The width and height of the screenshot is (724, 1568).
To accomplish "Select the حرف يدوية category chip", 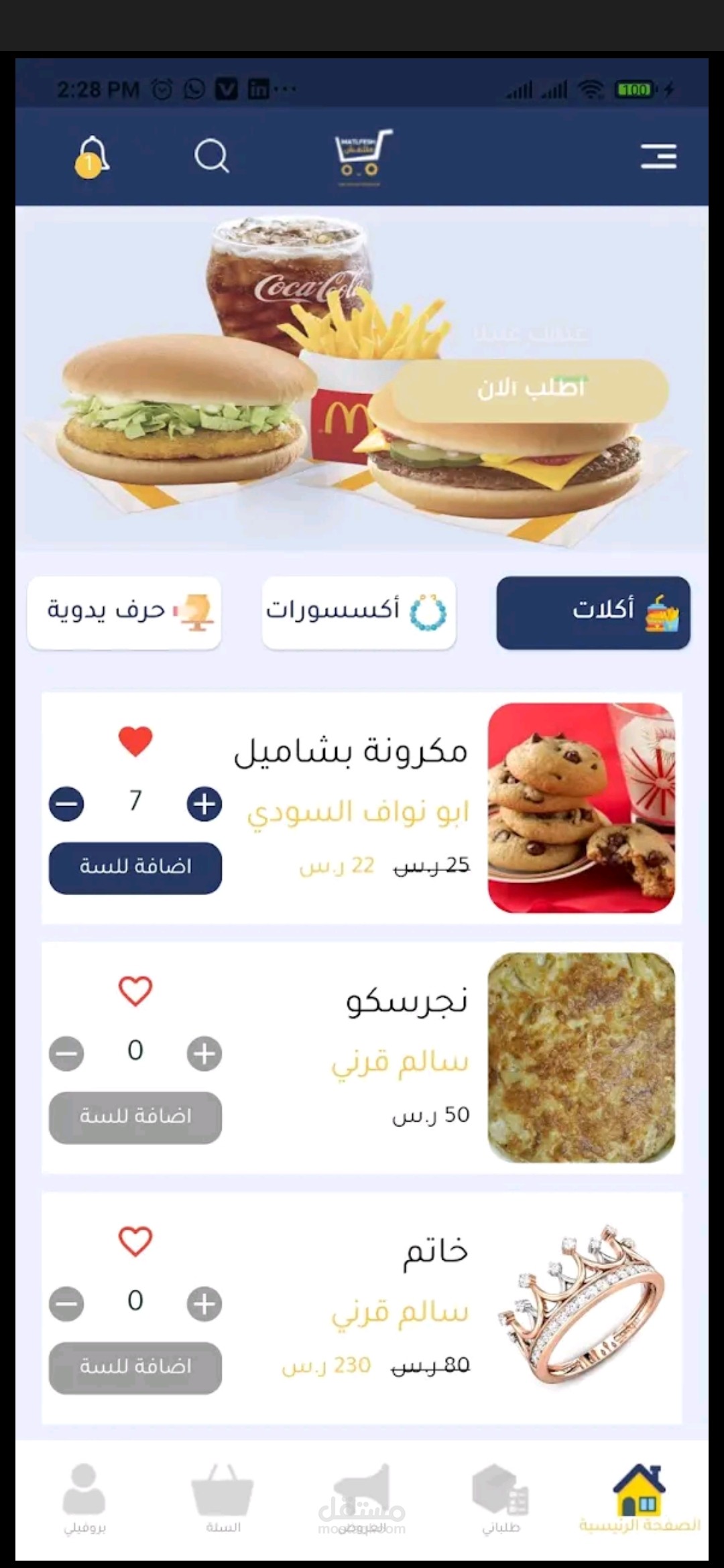I will (125, 612).
